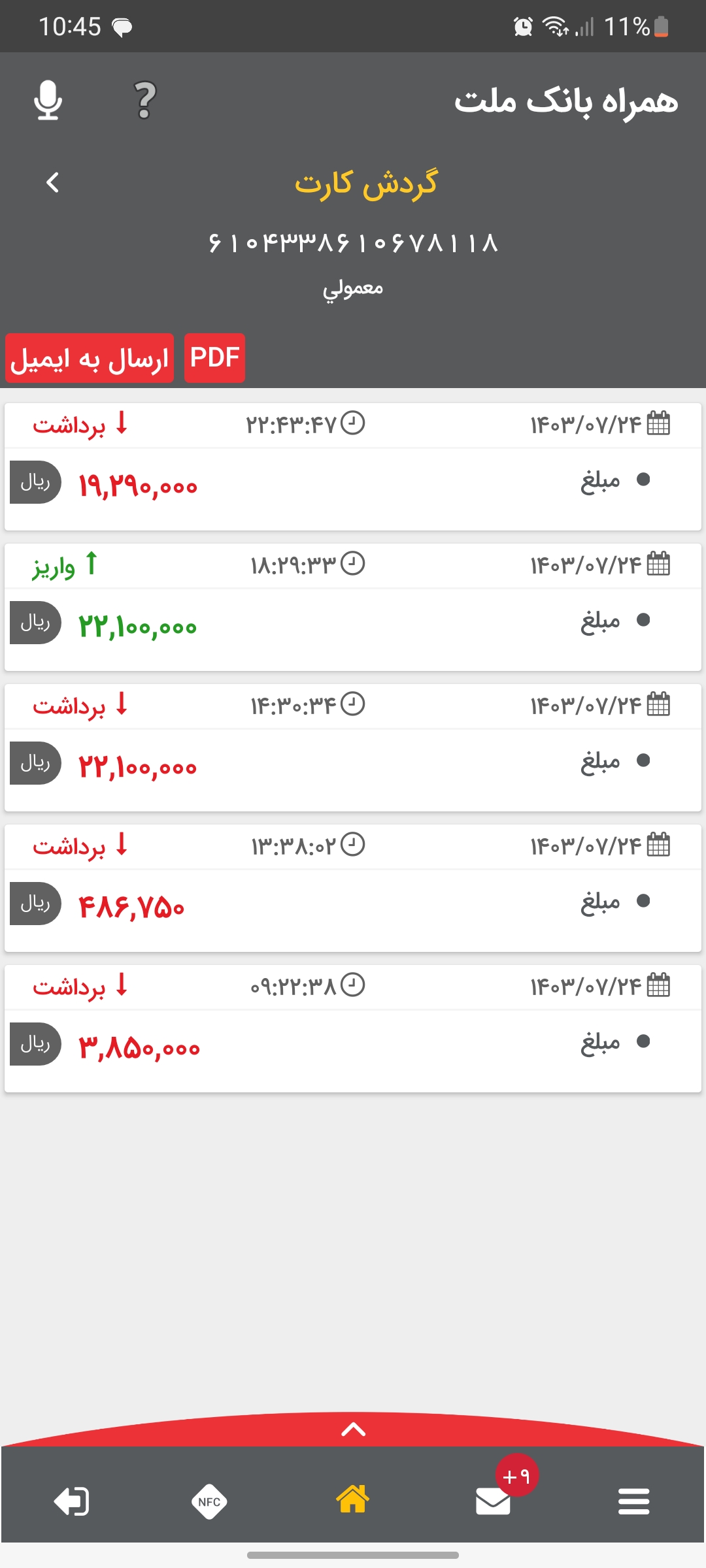Export card transactions as PDF
This screenshot has width=706, height=1568.
coord(214,358)
